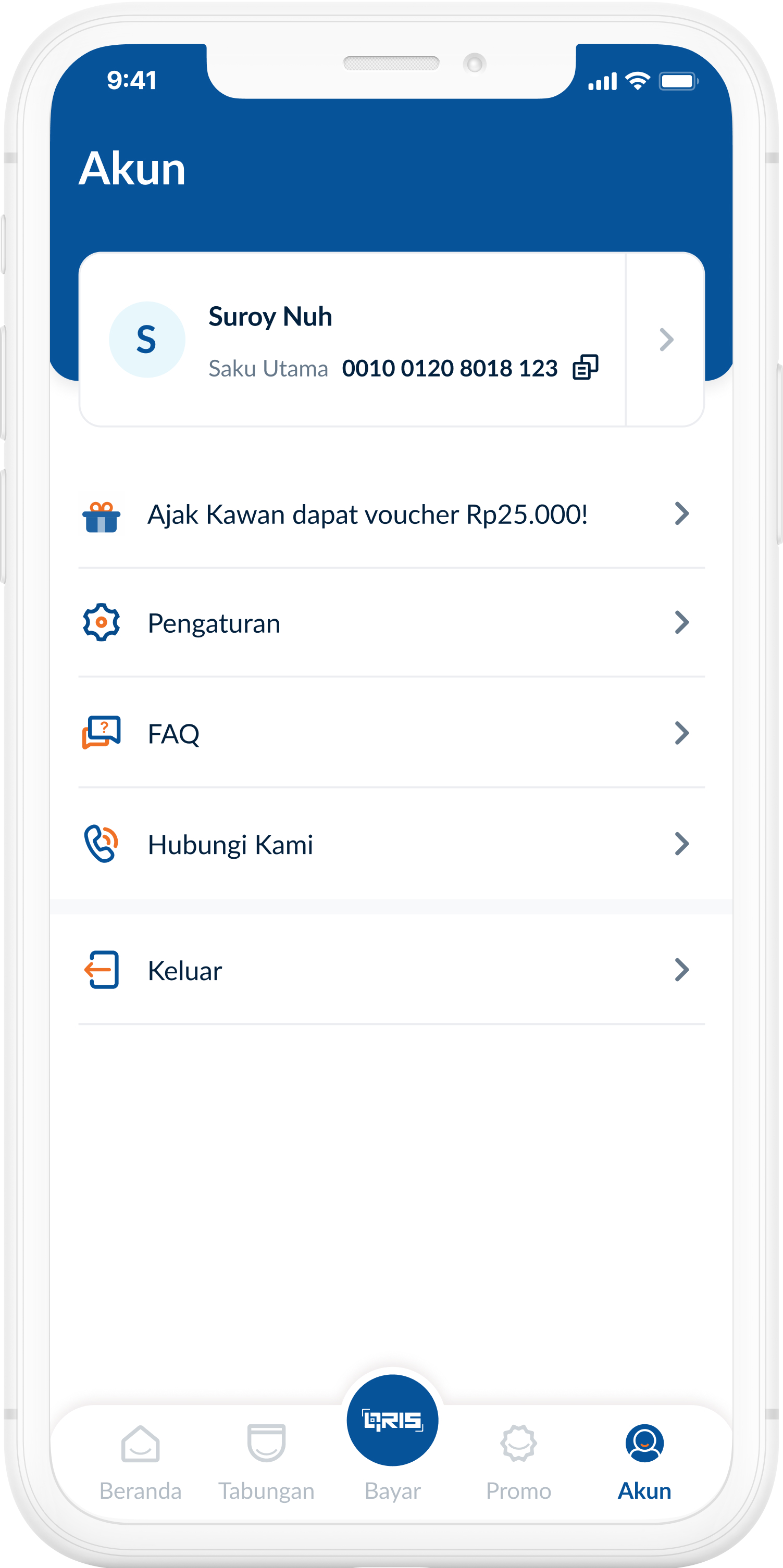Open the FAQ row
783x1568 pixels.
pyautogui.click(x=391, y=733)
